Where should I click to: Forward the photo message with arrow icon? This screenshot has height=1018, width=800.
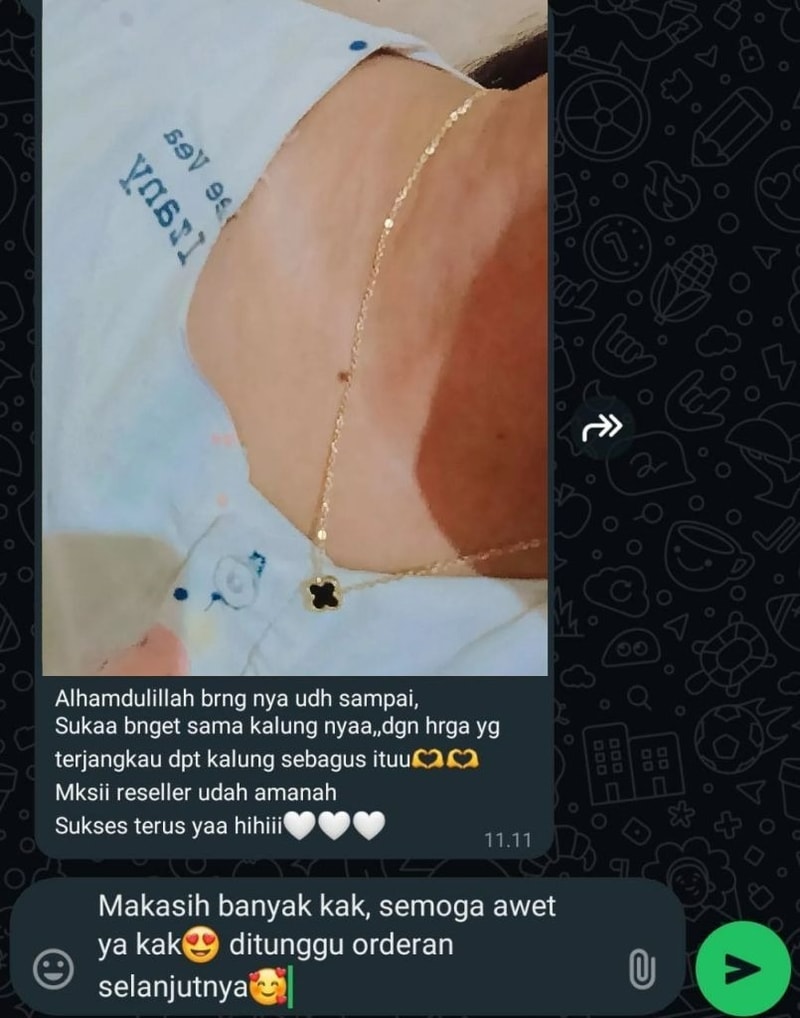click(603, 428)
